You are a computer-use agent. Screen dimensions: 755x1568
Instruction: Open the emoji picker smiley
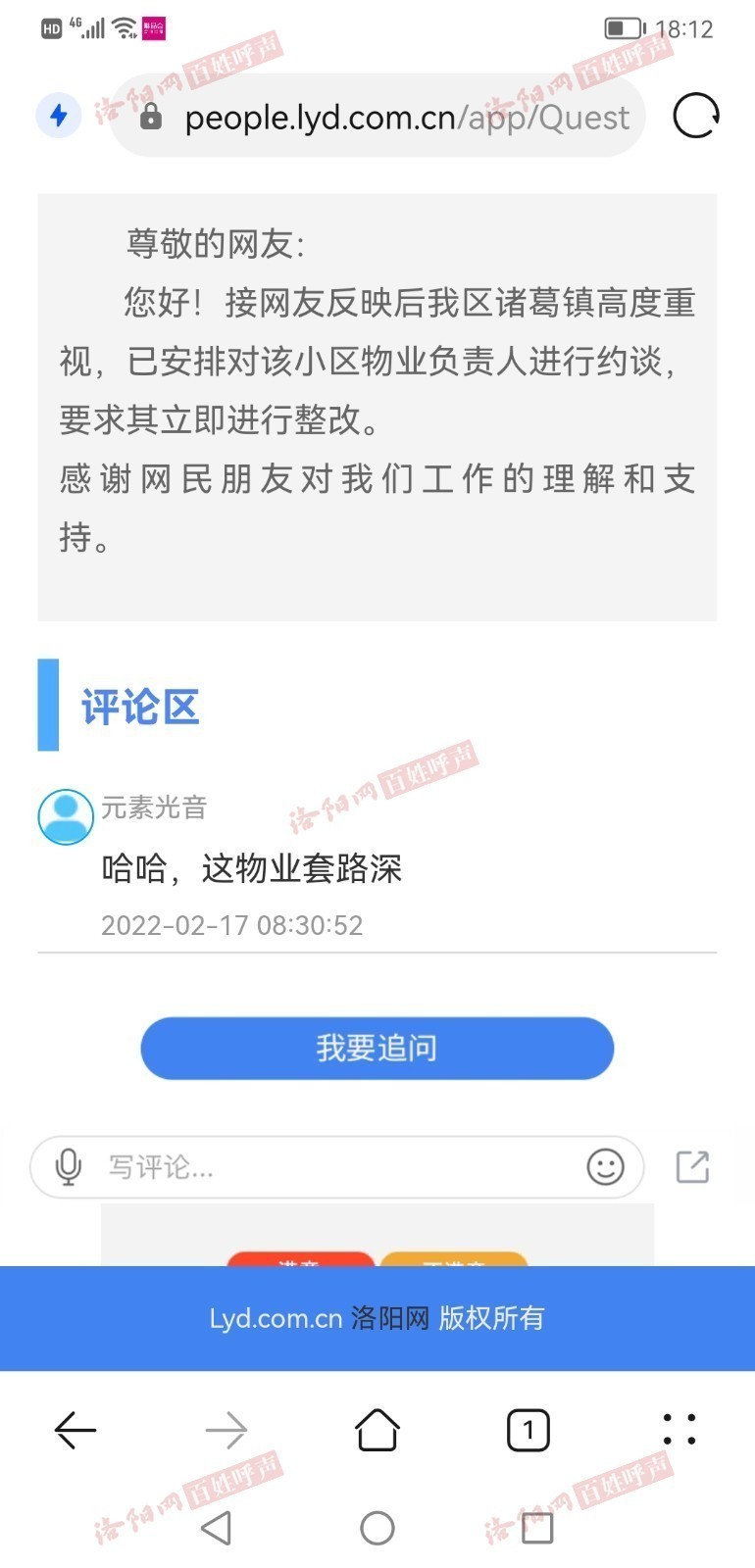605,1166
